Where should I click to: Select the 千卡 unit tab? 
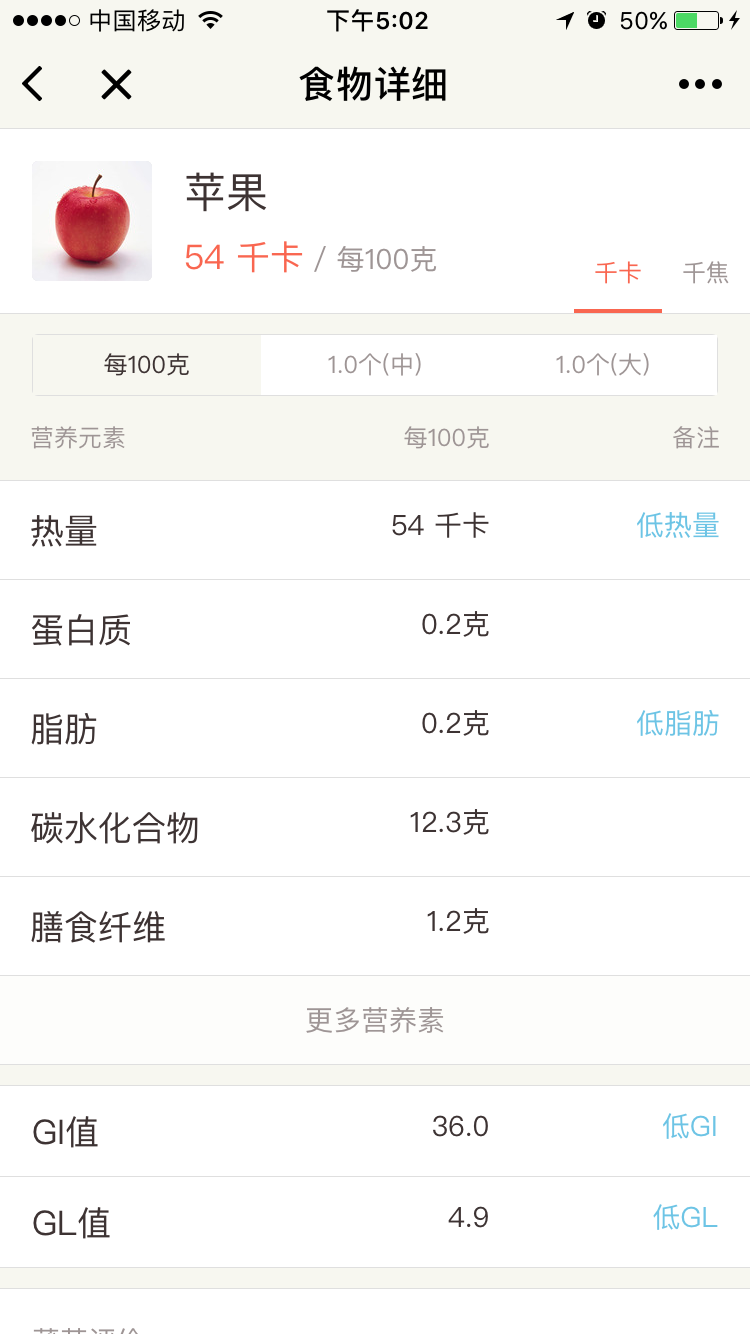pos(617,273)
